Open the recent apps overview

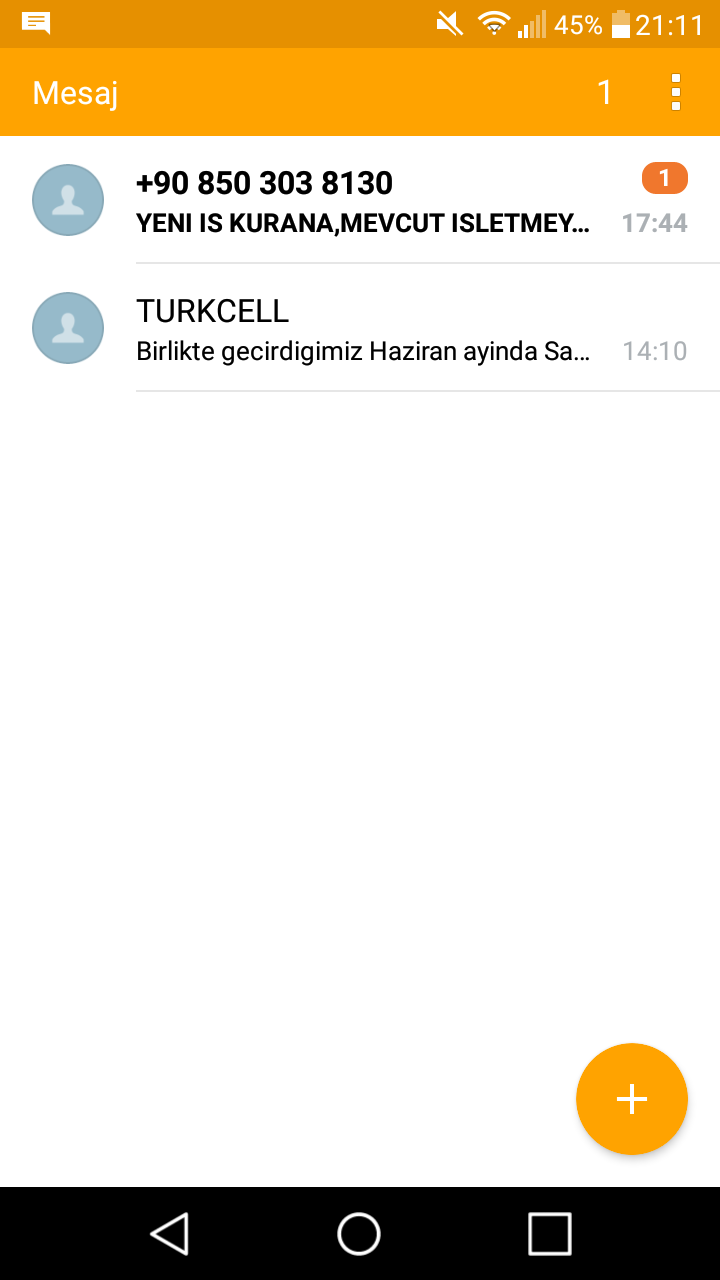click(549, 1233)
